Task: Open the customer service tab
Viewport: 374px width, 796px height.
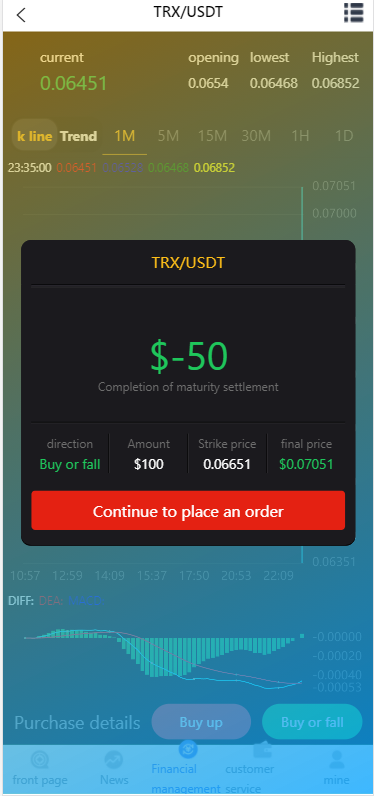Action: pyautogui.click(x=250, y=769)
